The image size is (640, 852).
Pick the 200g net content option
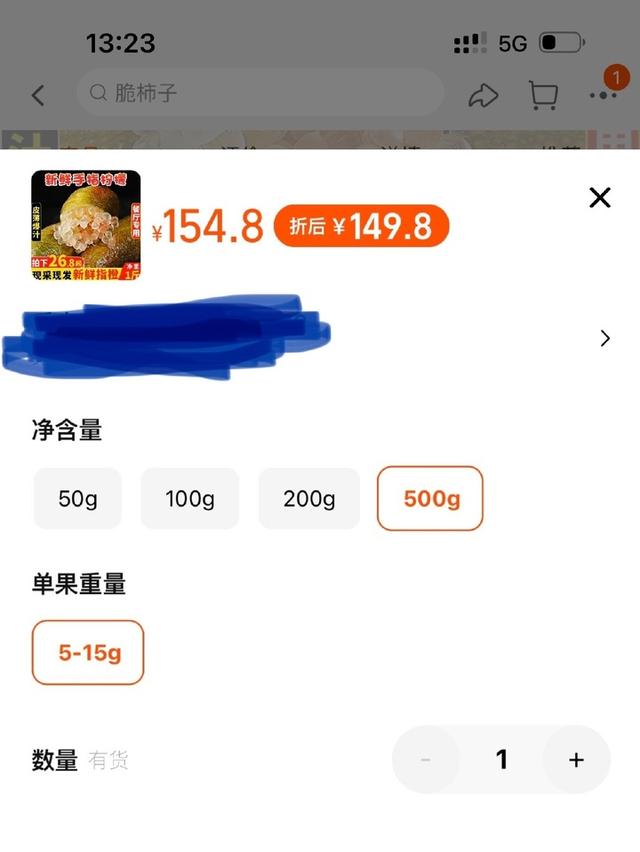309,498
